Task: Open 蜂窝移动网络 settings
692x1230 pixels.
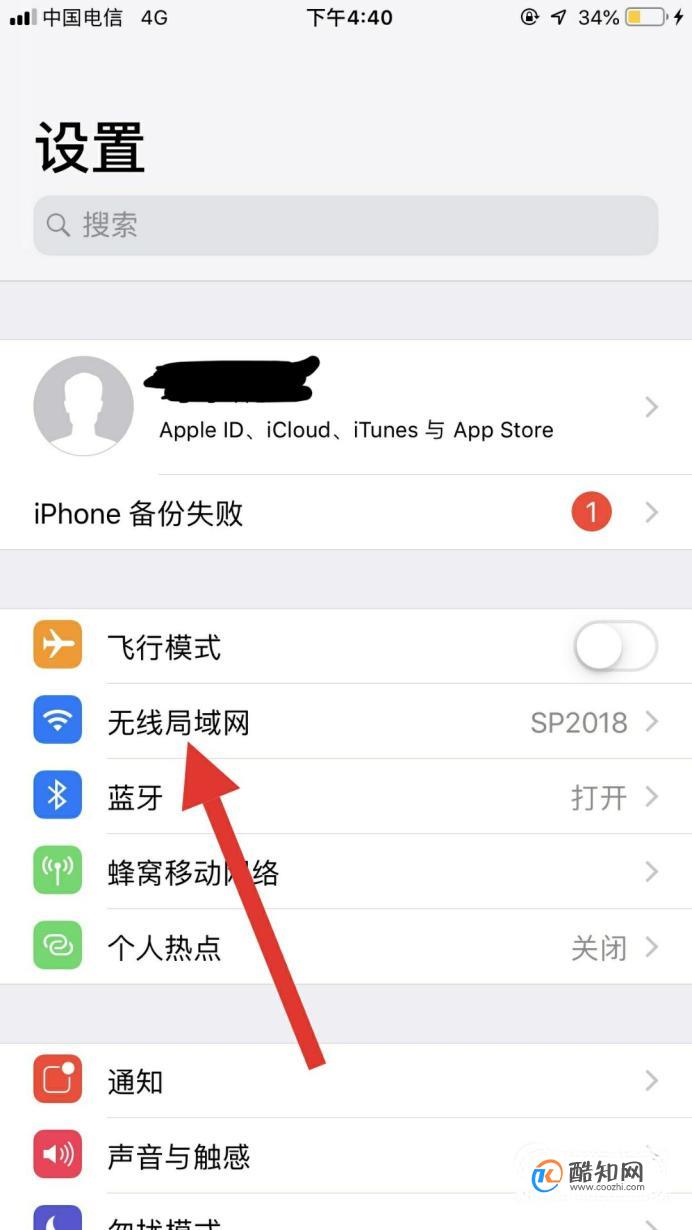Action: 345,872
